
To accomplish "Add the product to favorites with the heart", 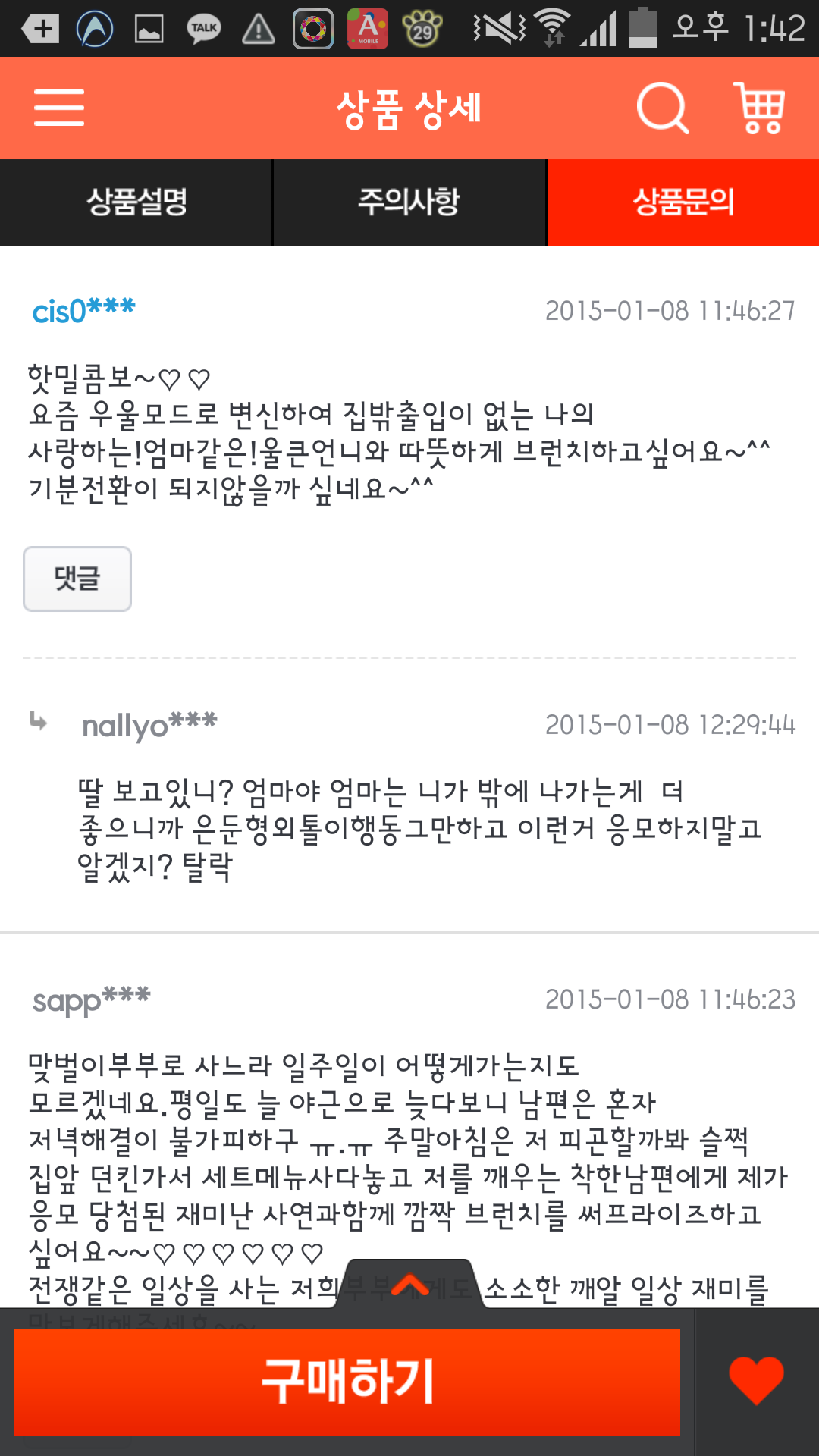I will click(x=756, y=1380).
